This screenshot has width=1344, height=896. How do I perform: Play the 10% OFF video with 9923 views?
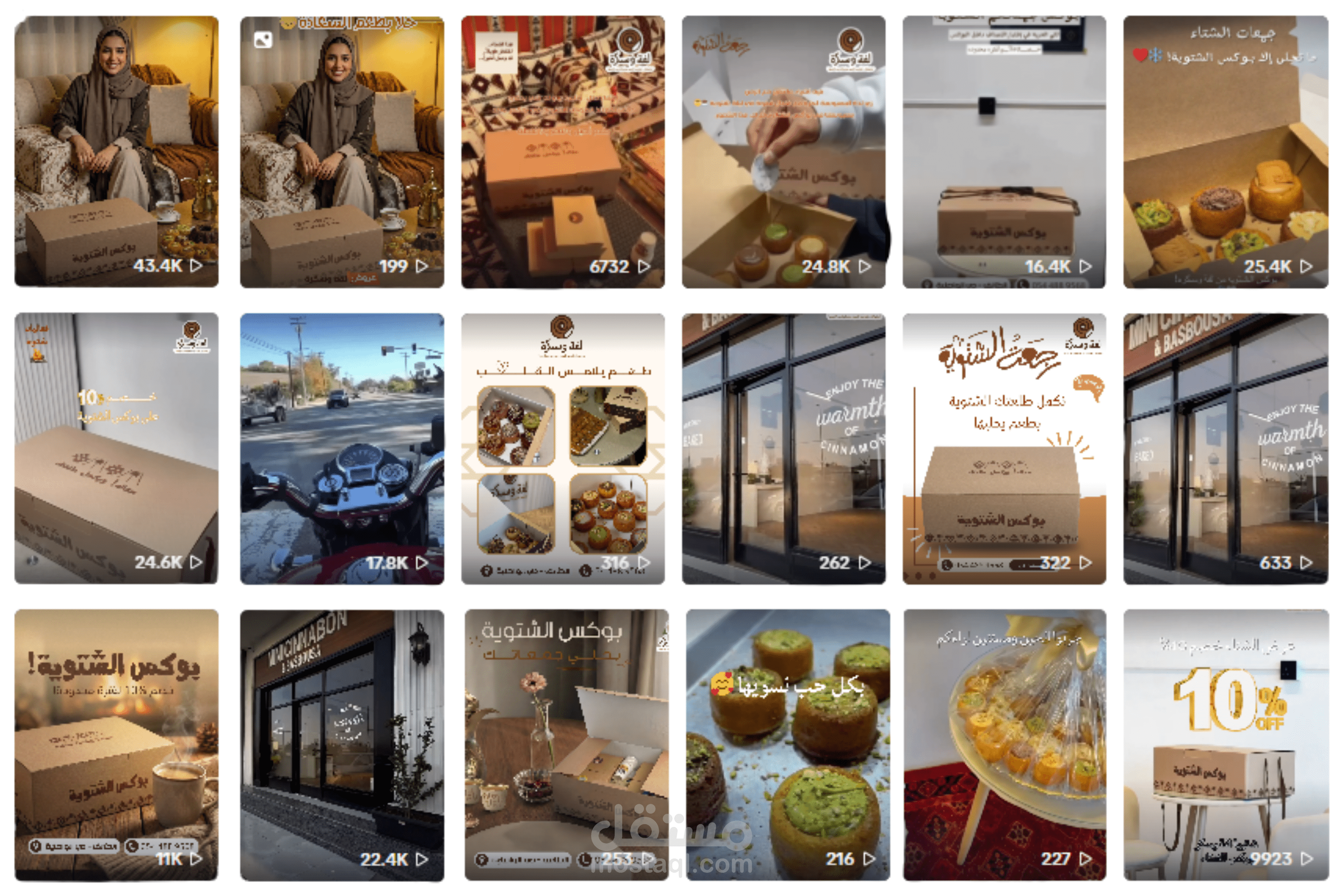[1225, 745]
